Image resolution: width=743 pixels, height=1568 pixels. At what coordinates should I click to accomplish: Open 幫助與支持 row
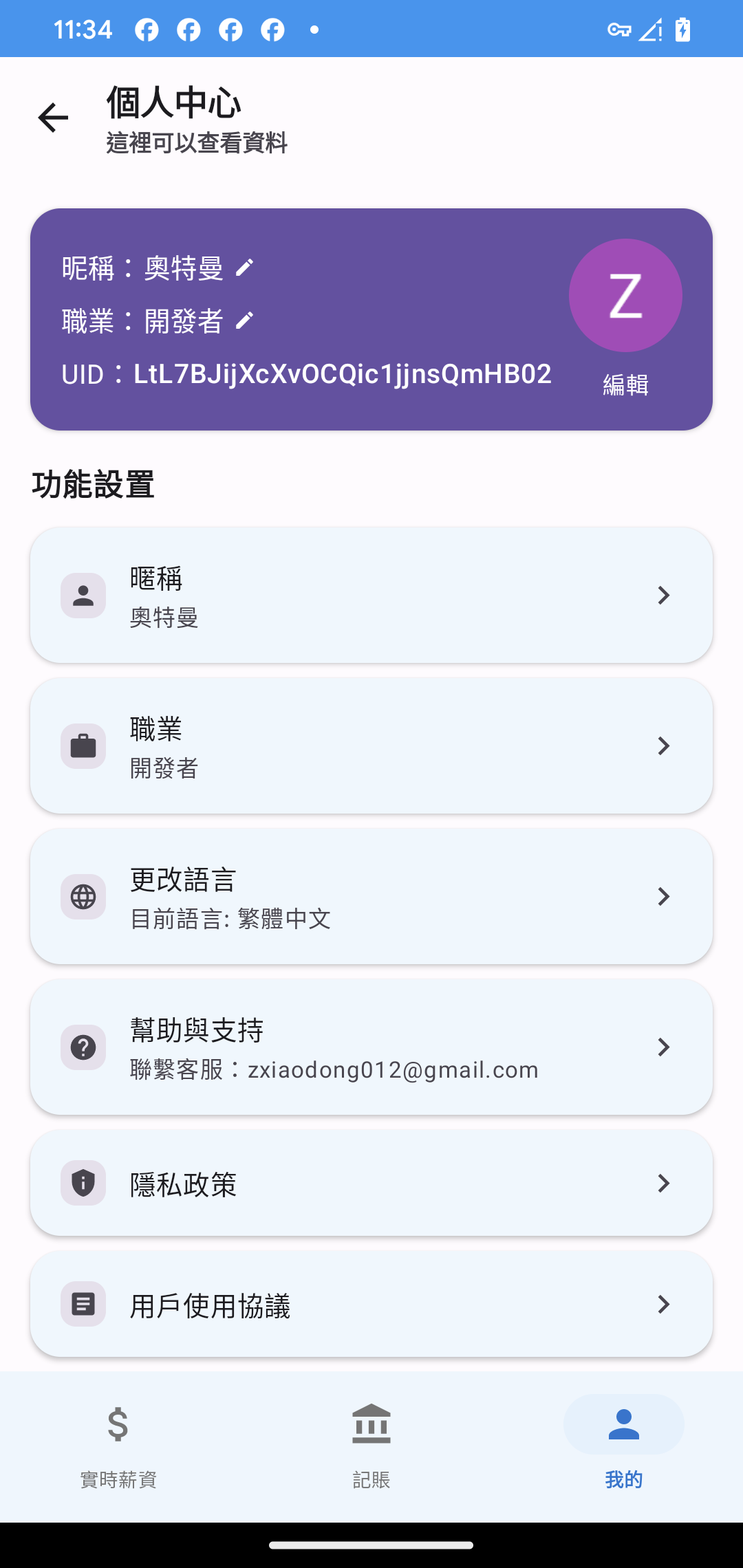[371, 1047]
